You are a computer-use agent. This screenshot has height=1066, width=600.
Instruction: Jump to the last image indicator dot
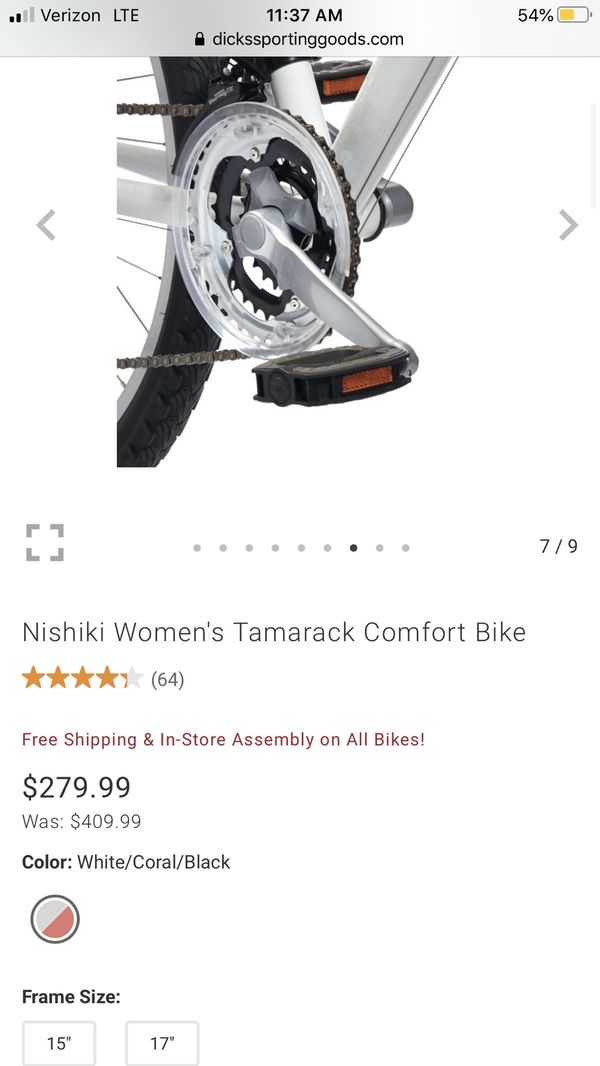click(405, 548)
